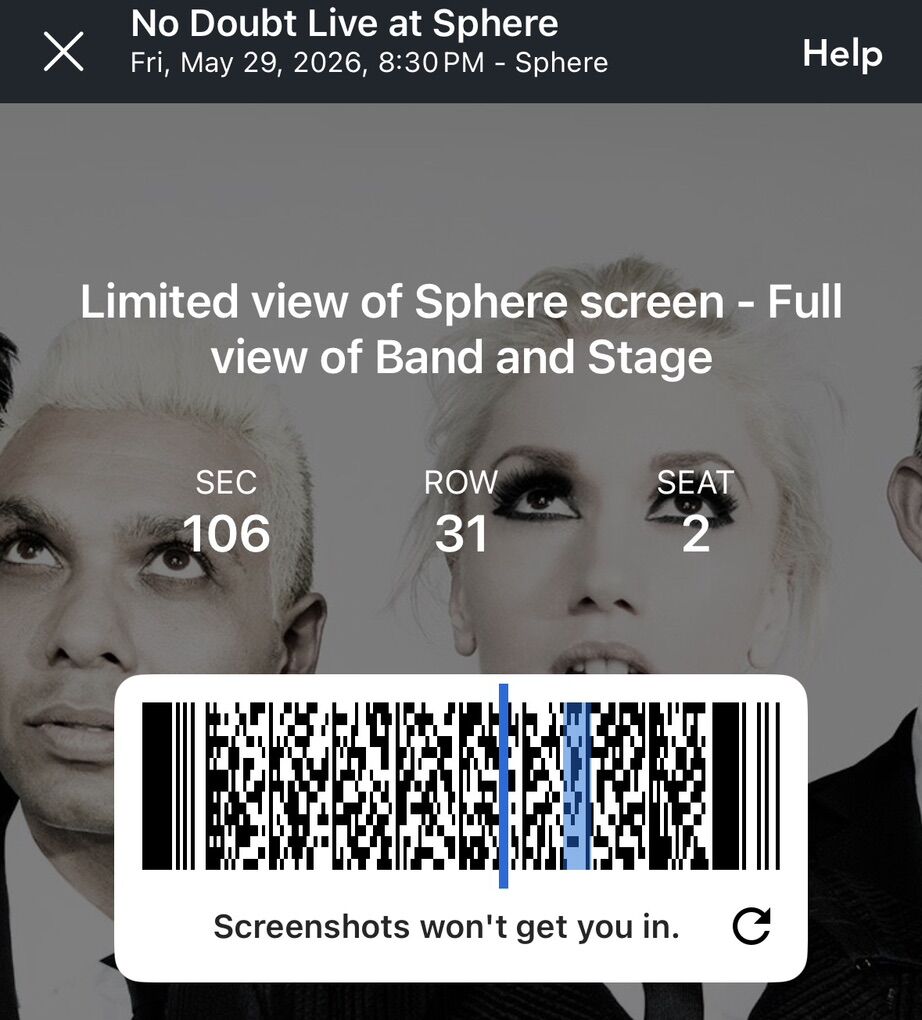Close the No Doubt ticket view
922x1020 pixels.
[x=63, y=51]
